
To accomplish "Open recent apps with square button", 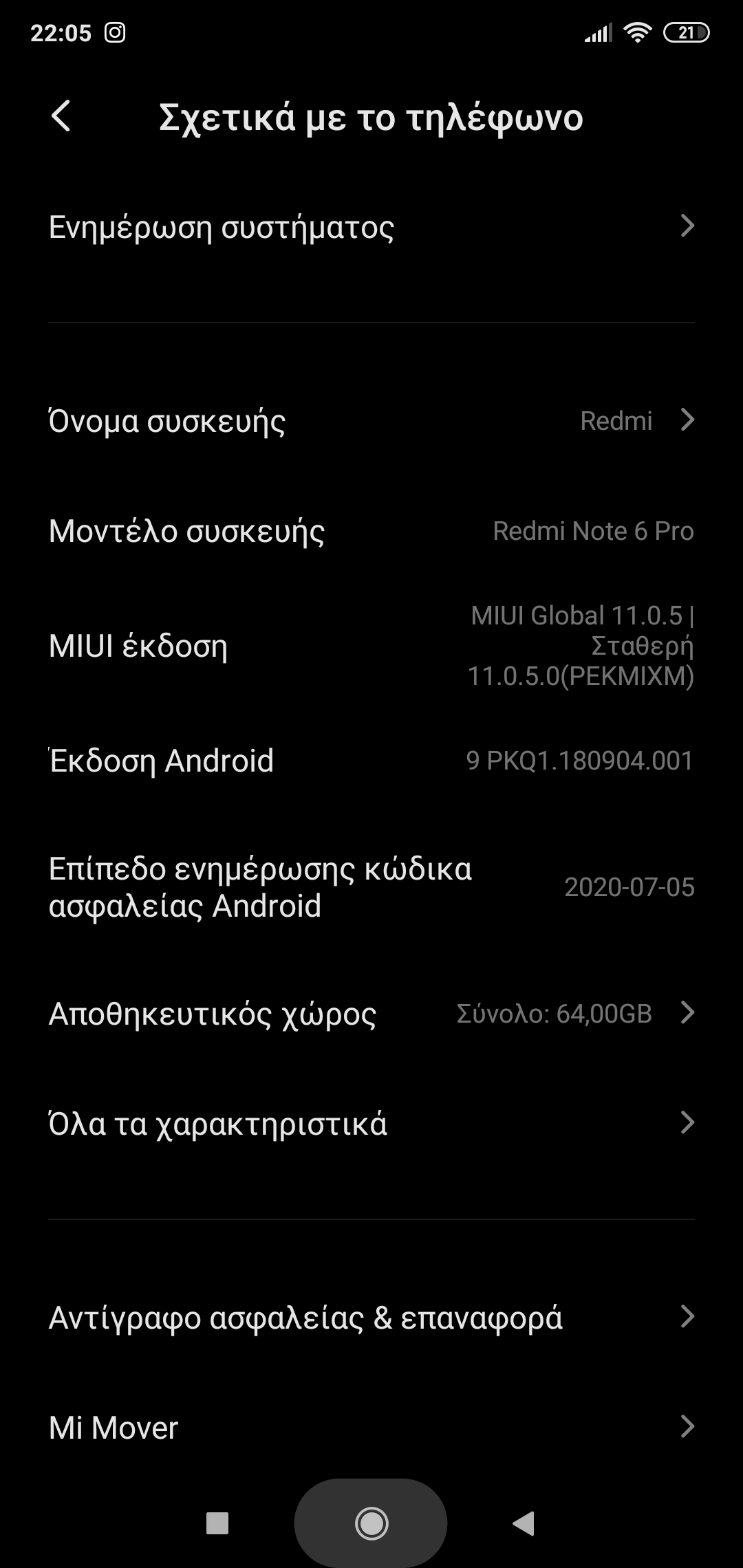I will coord(217,1523).
